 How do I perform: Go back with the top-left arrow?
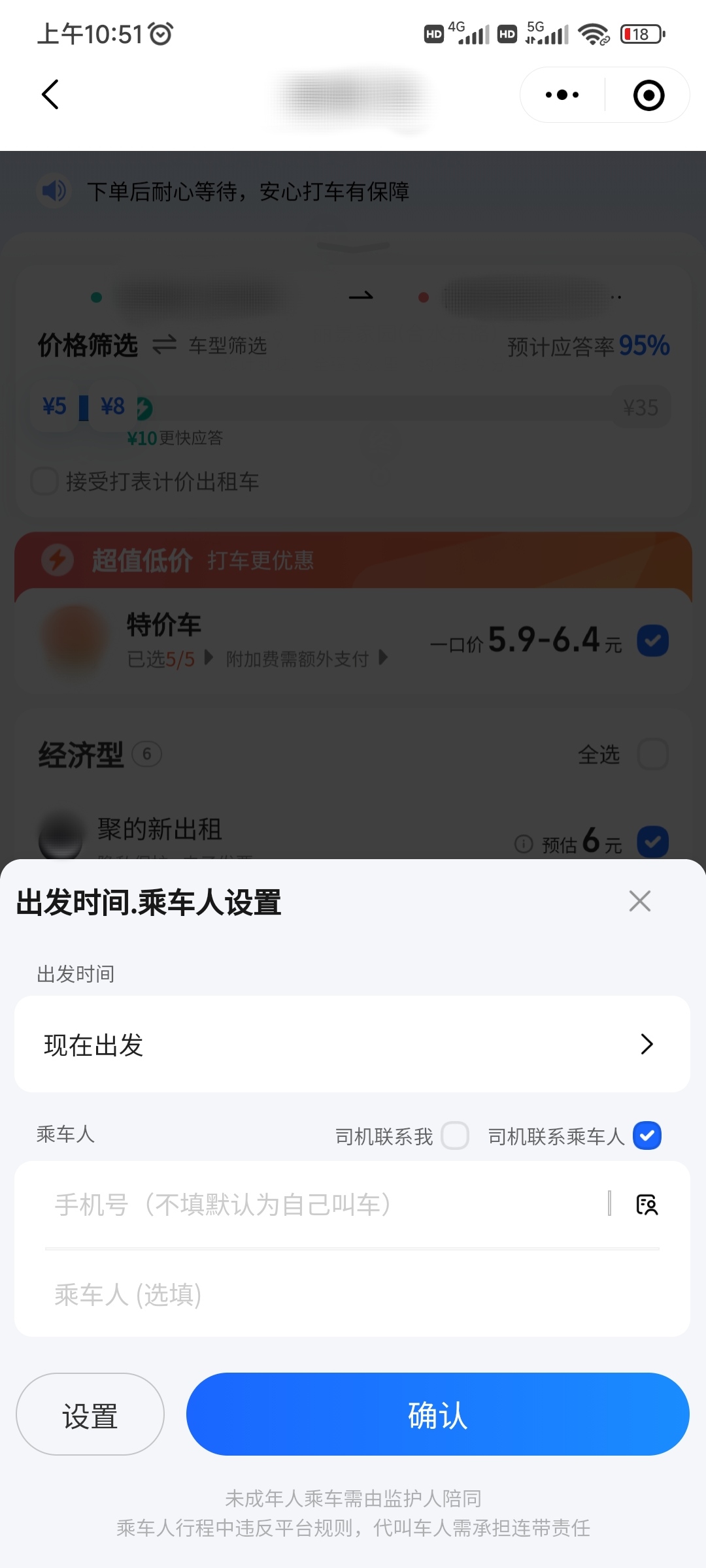pyautogui.click(x=50, y=95)
